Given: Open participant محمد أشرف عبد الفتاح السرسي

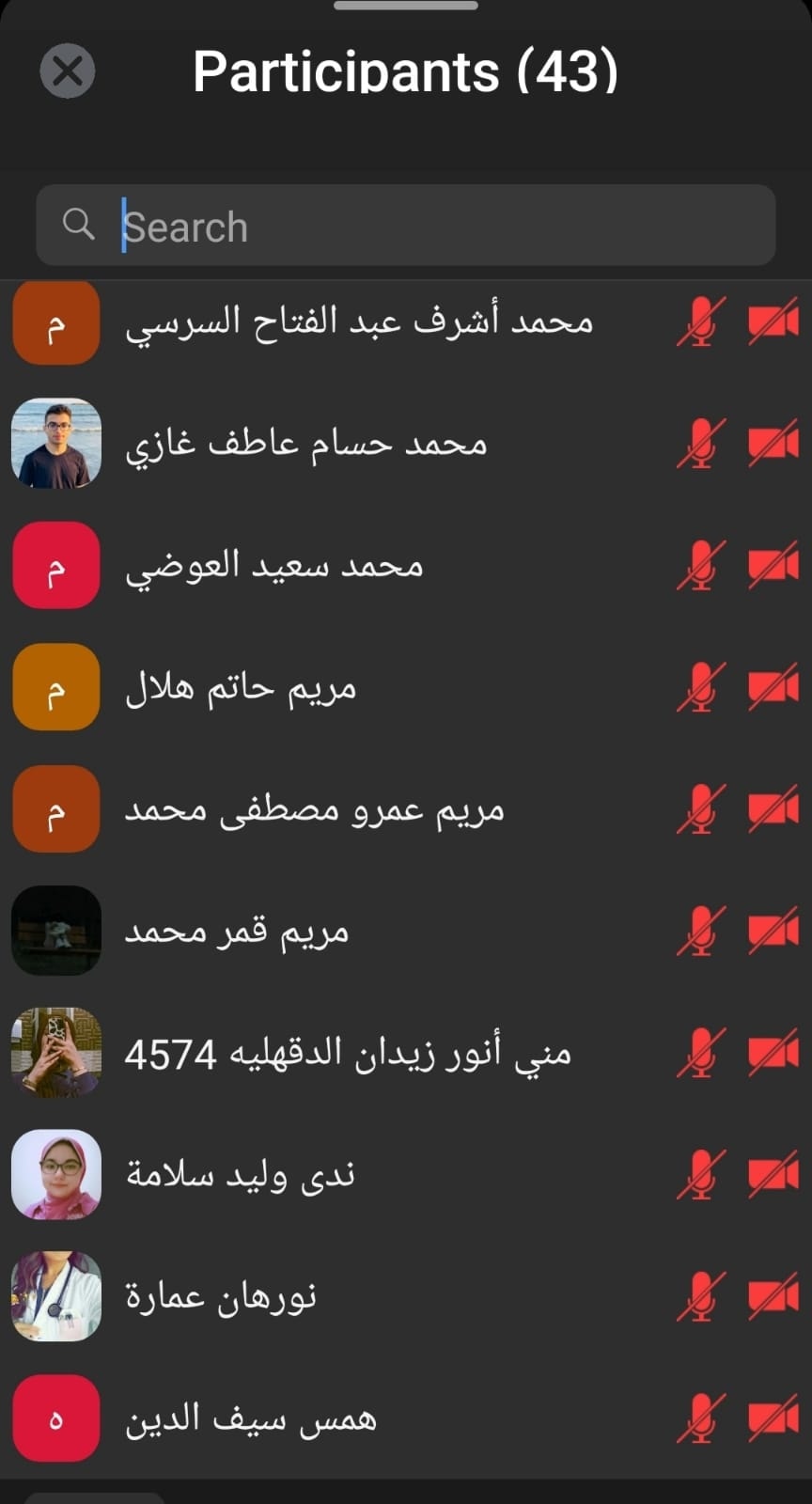Looking at the screenshot, I should pyautogui.click(x=359, y=321).
